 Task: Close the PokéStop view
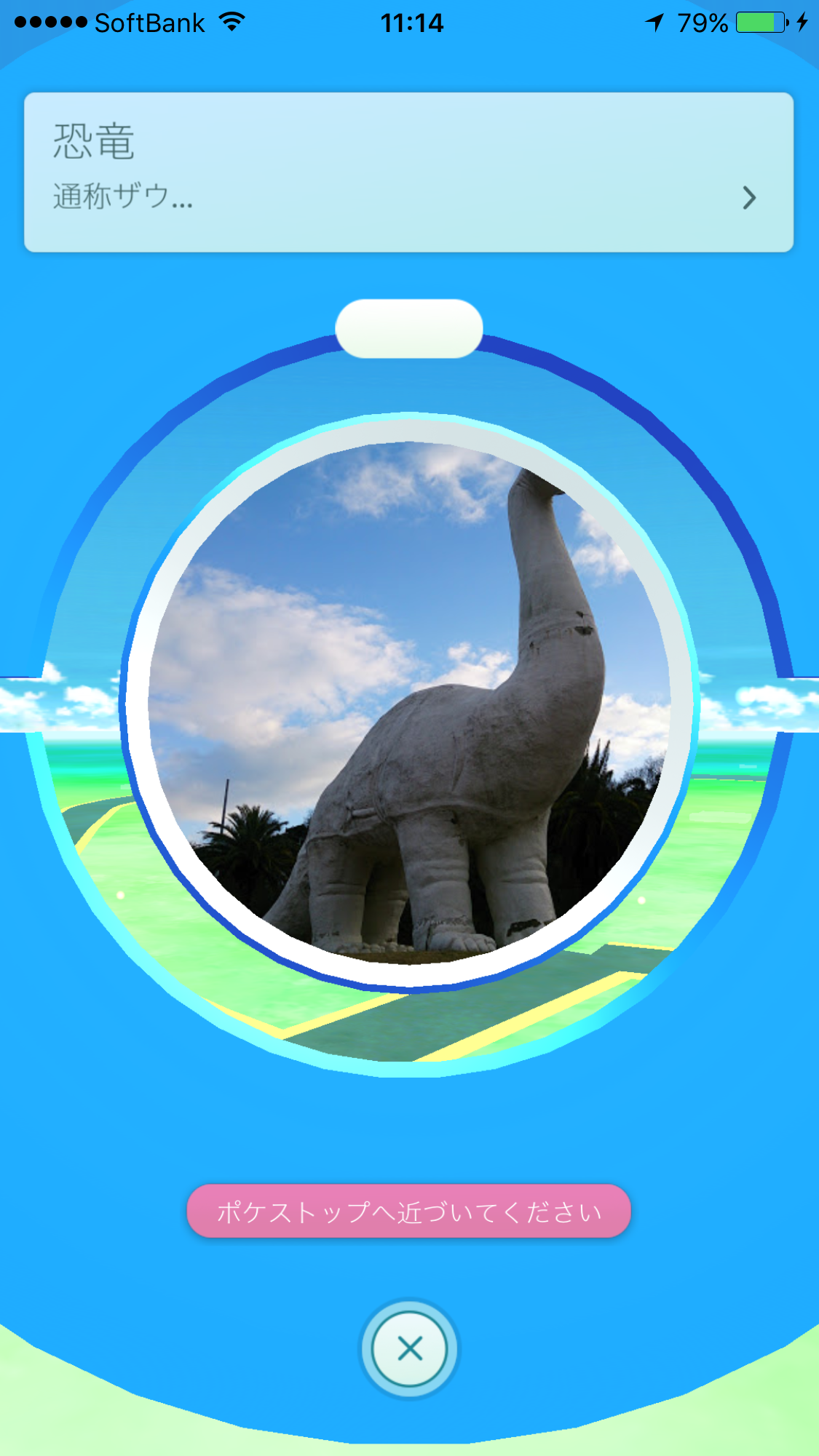point(410,1348)
